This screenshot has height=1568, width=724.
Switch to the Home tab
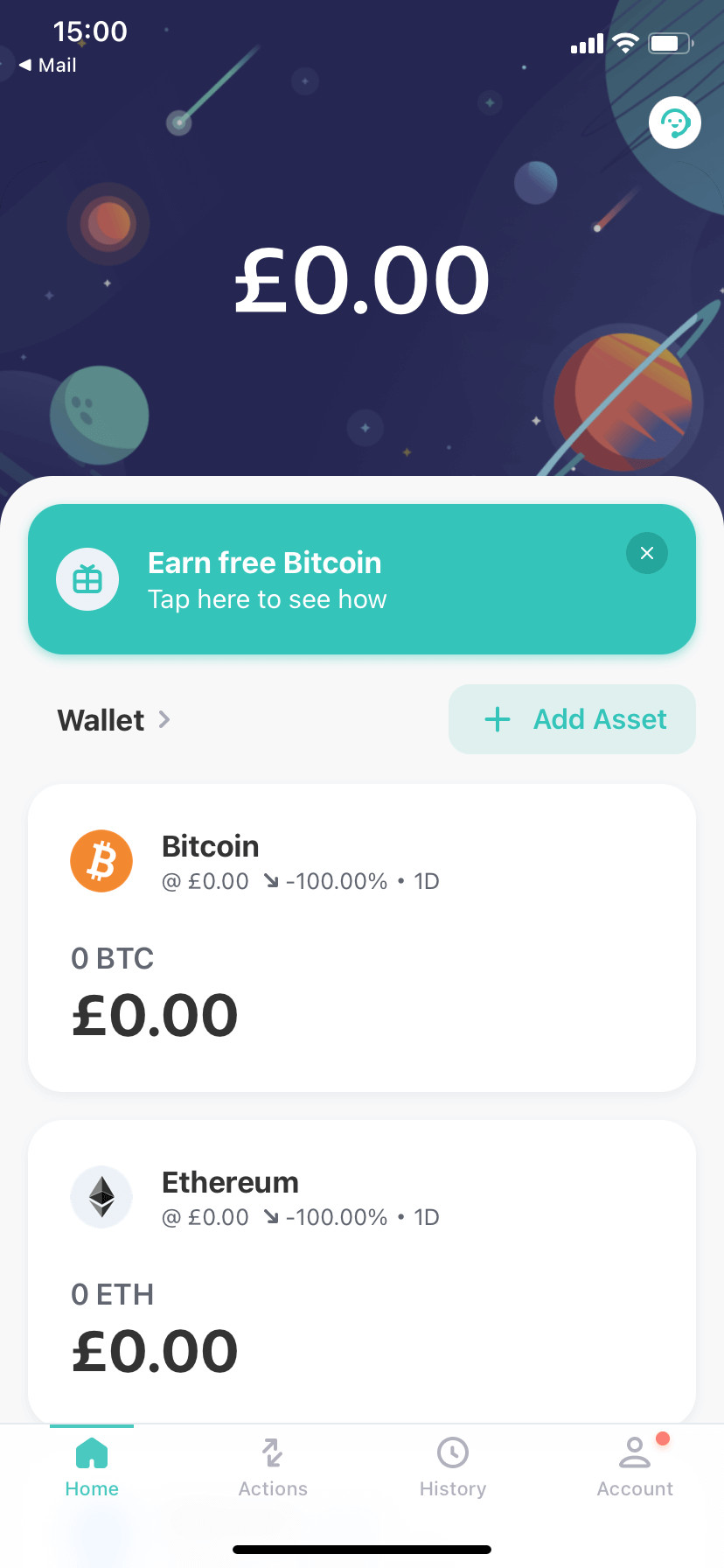click(x=92, y=1466)
